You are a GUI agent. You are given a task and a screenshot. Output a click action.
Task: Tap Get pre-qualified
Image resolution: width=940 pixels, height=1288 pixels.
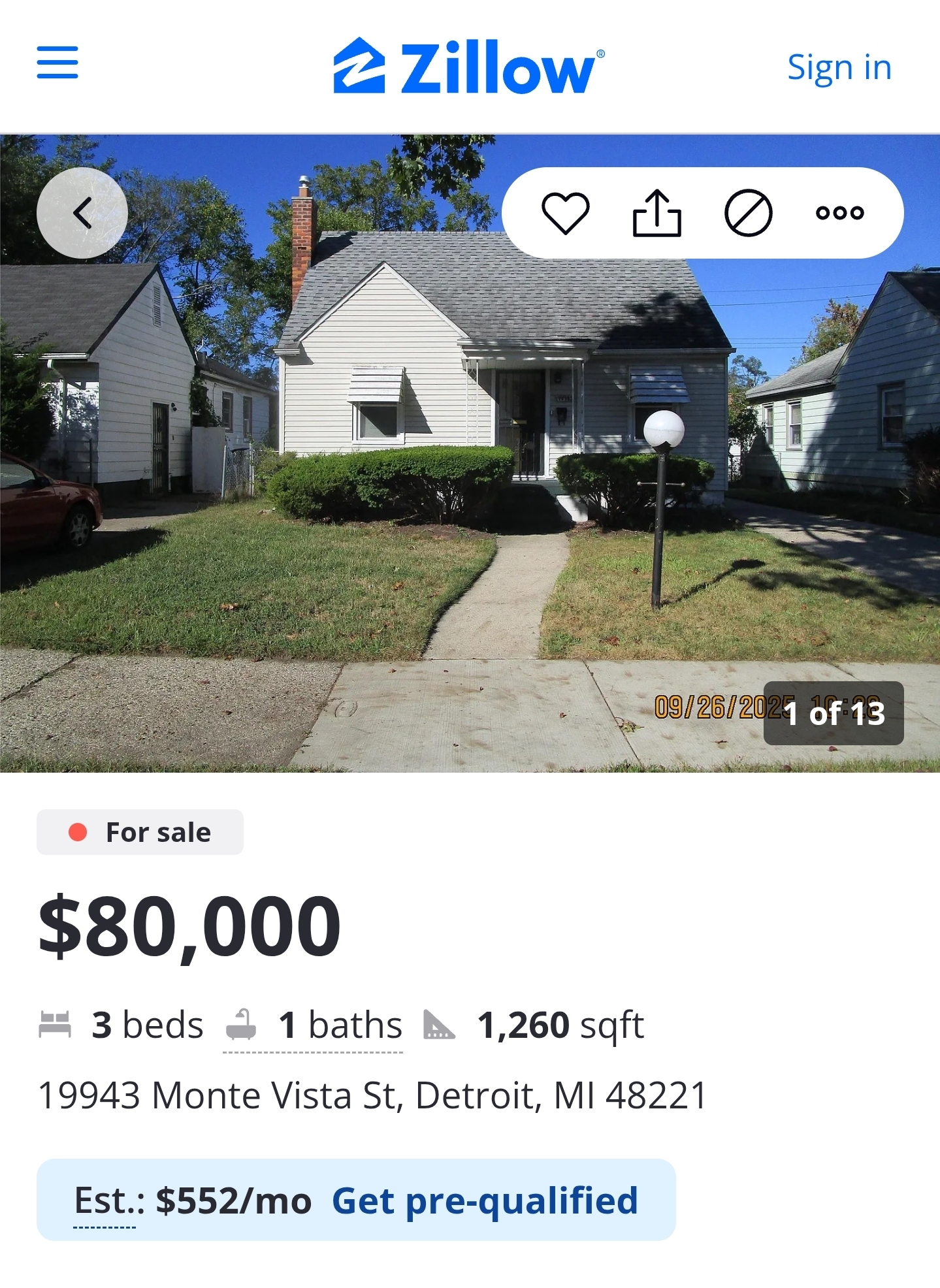point(485,1200)
